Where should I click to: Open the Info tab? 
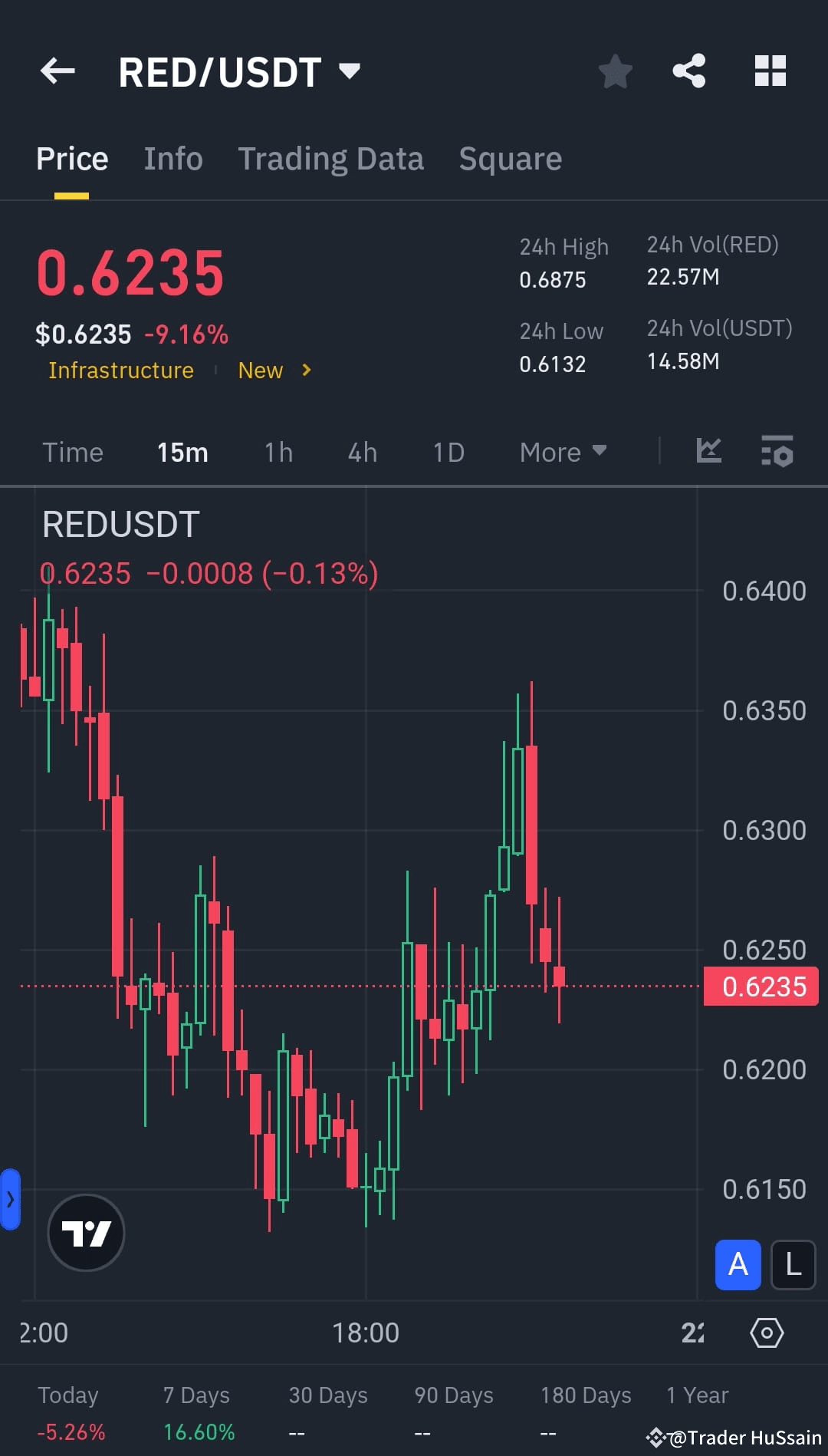click(x=172, y=158)
